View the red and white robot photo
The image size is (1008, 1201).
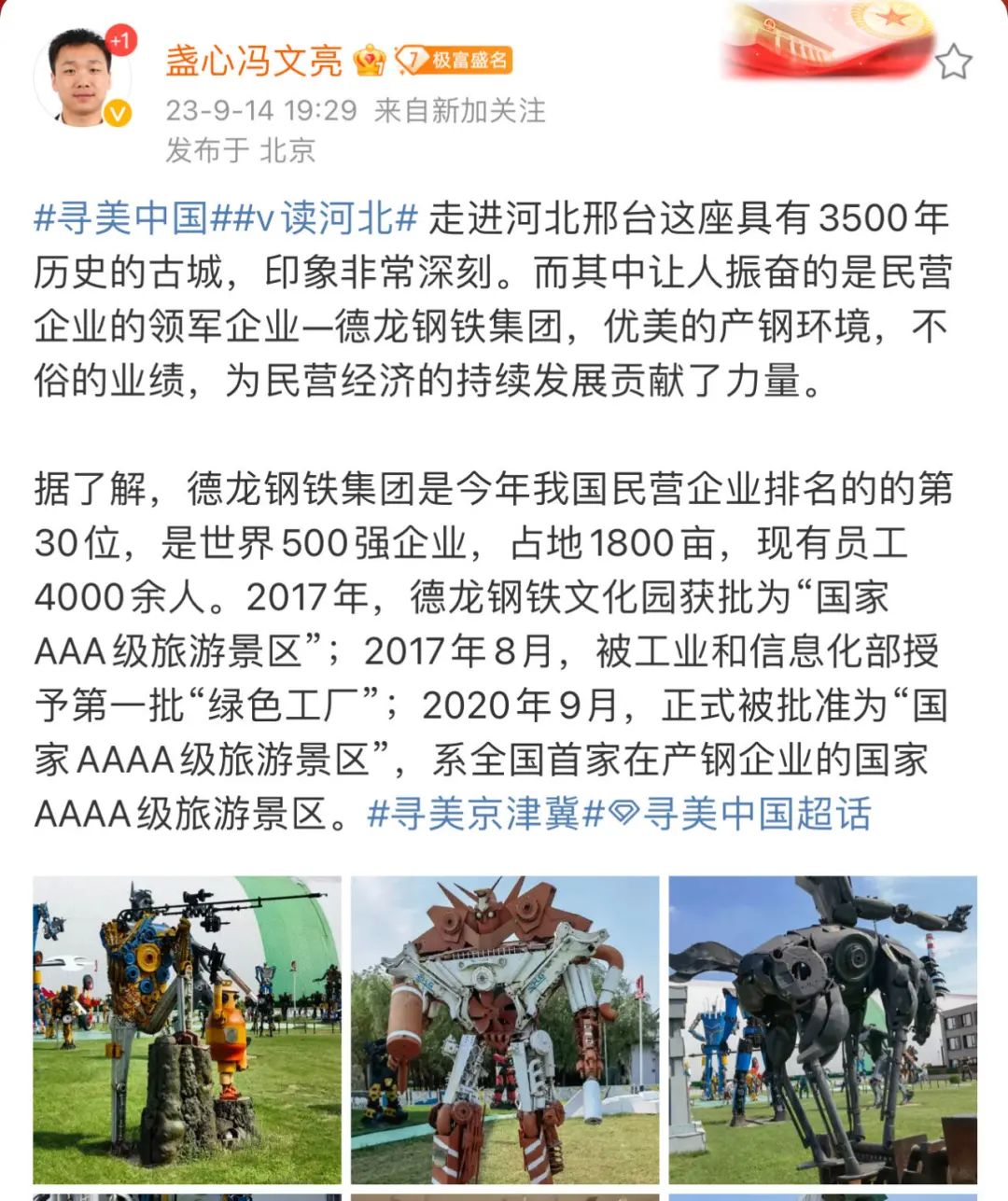click(505, 1030)
